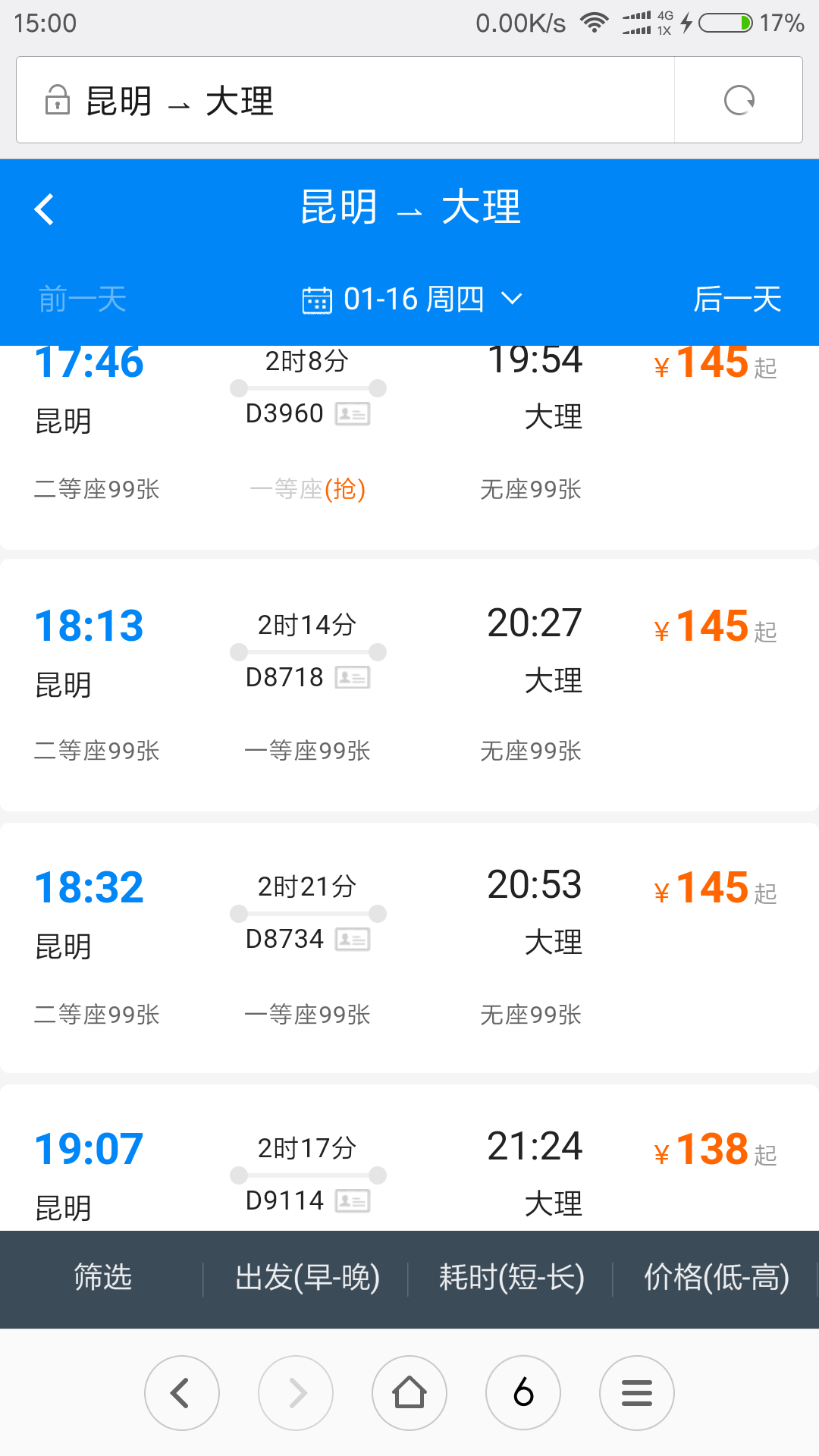
Task: Open the 筛选 filter options
Action: (x=102, y=1279)
